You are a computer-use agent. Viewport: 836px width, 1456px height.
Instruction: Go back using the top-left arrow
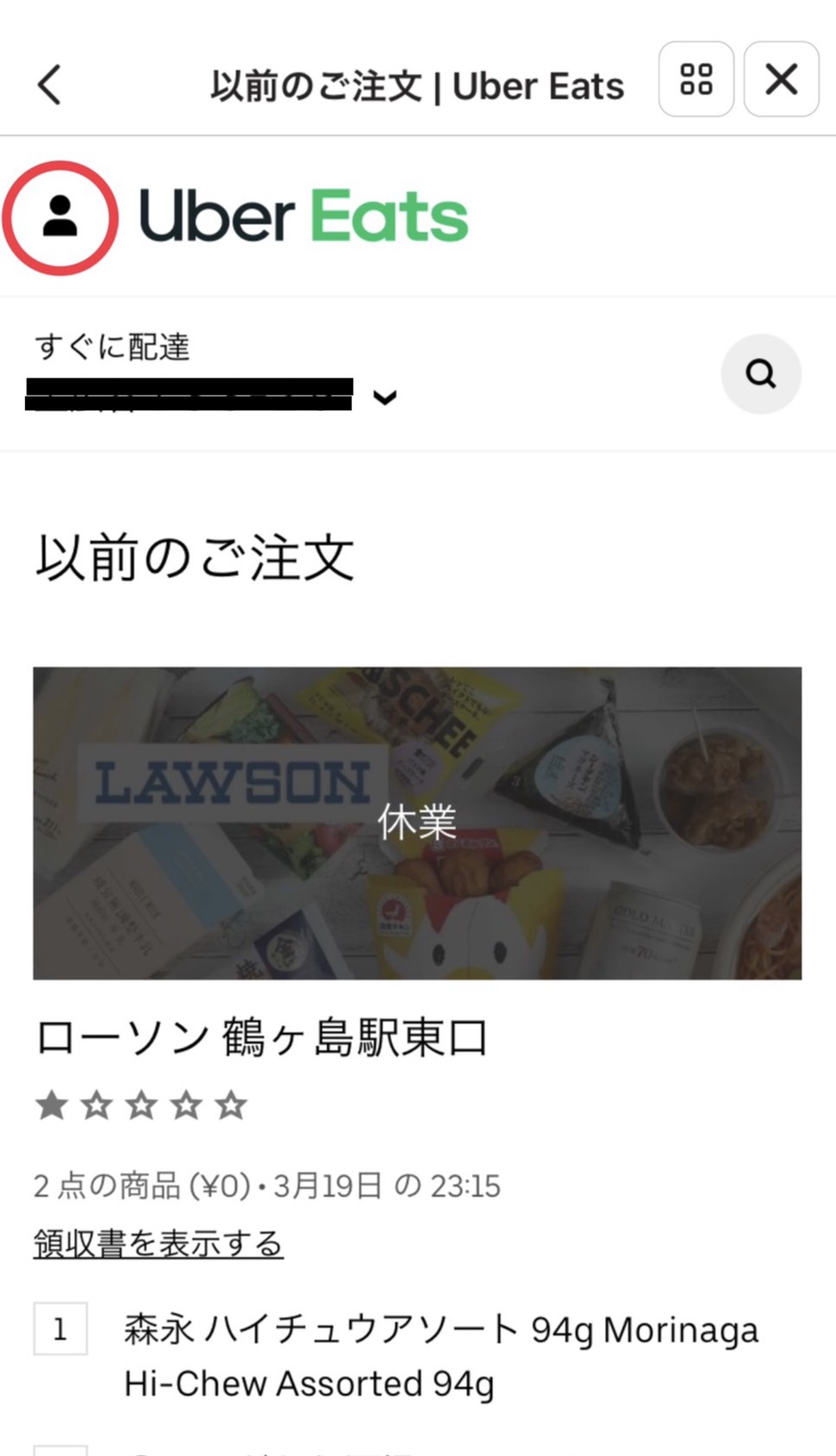coord(50,84)
